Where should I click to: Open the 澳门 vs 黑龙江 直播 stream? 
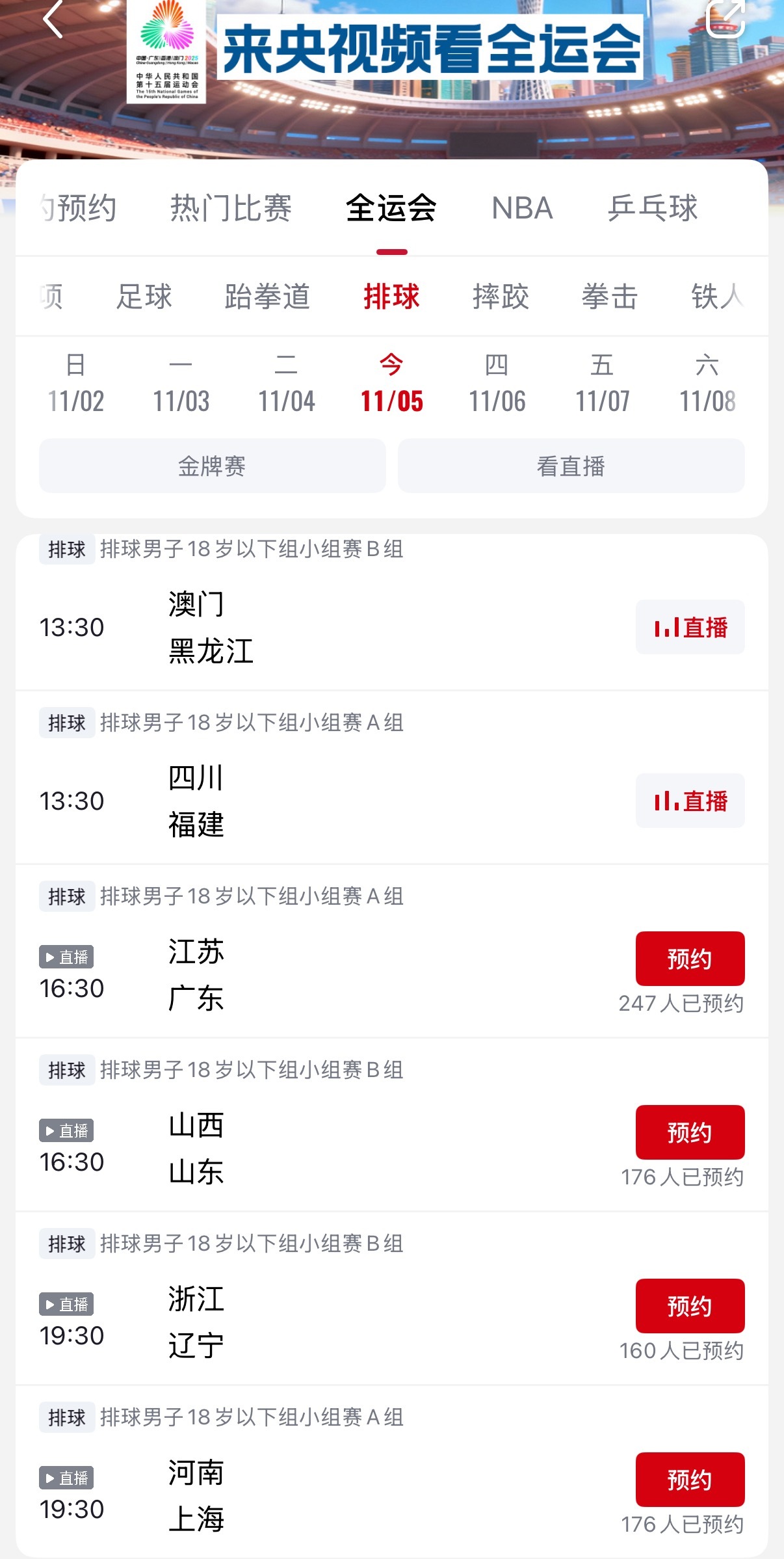689,626
